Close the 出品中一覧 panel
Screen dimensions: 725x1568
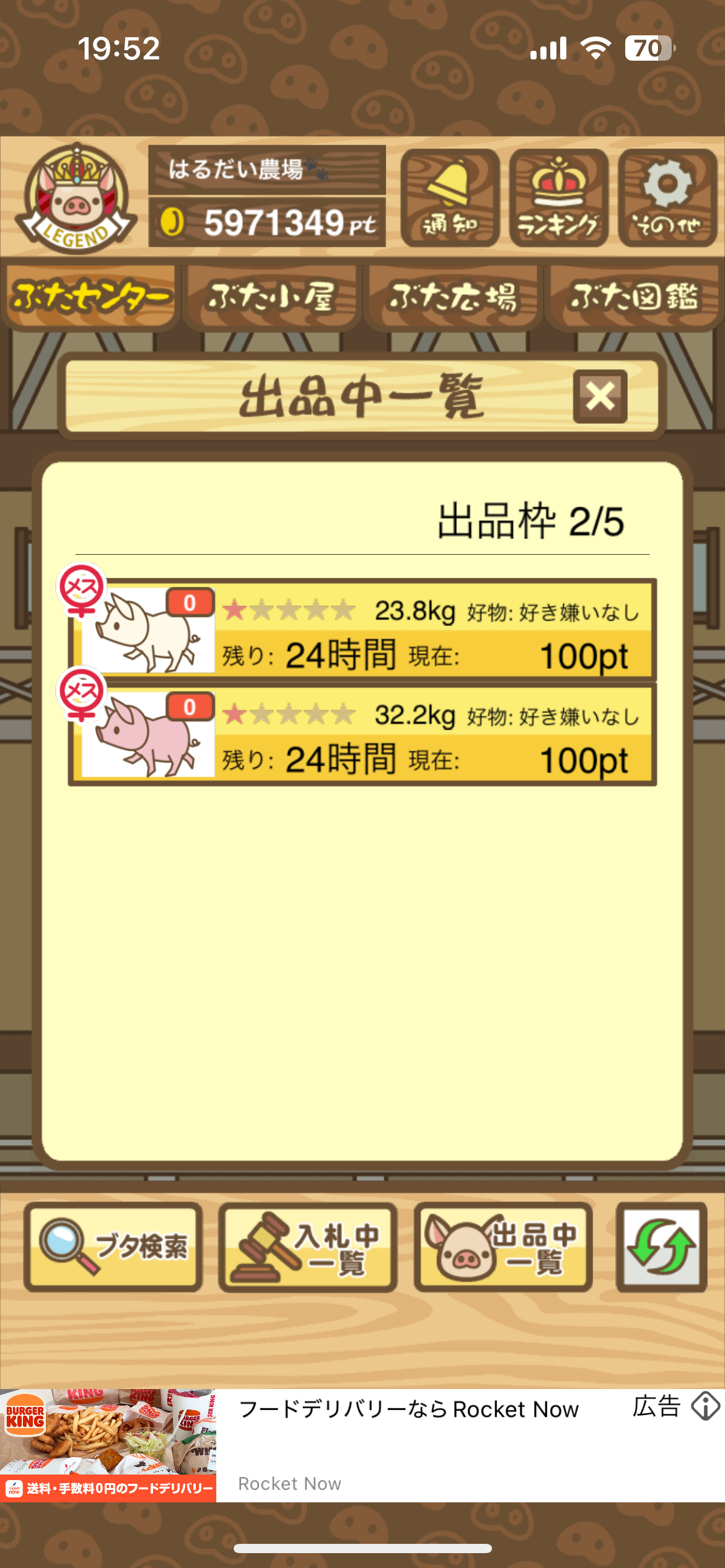pyautogui.click(x=600, y=396)
